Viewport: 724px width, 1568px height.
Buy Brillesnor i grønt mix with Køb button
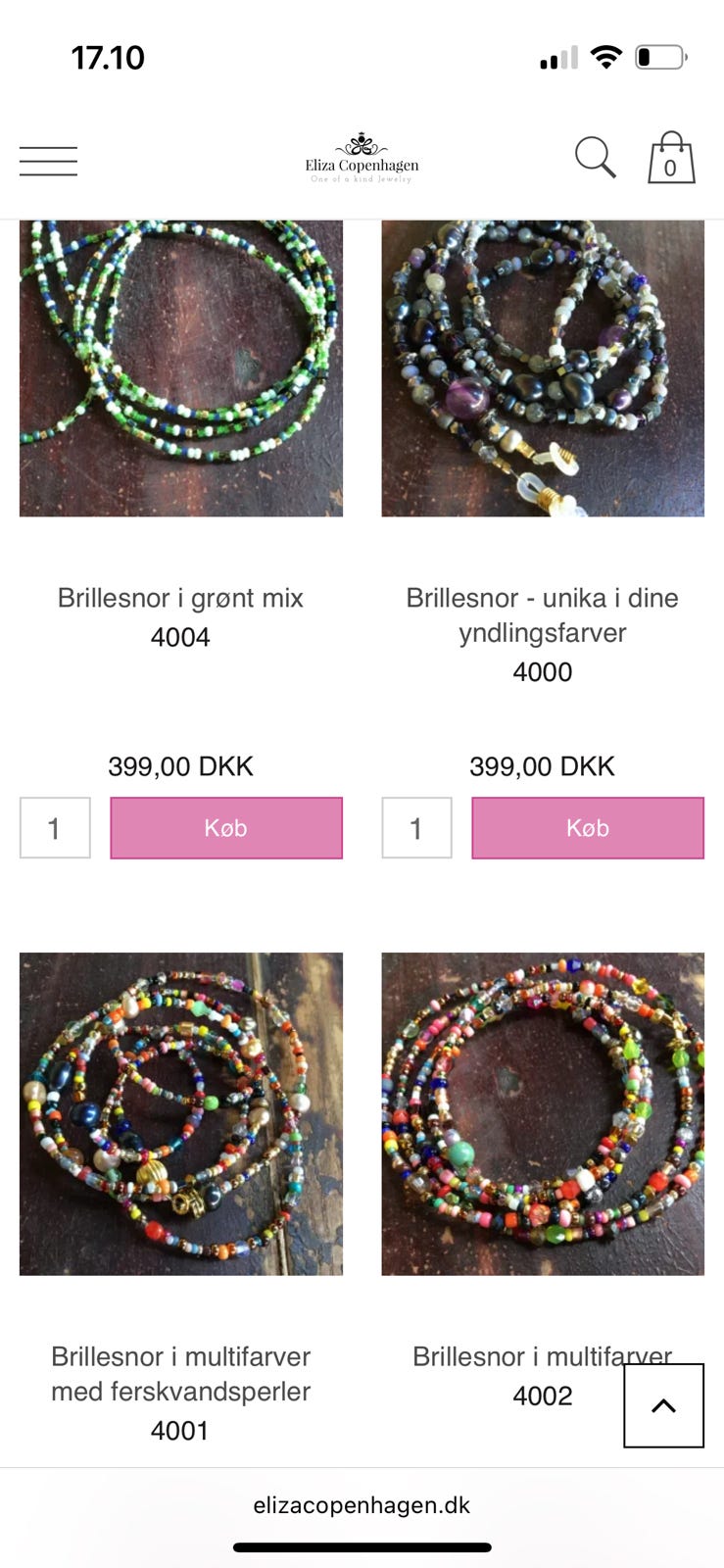point(225,827)
